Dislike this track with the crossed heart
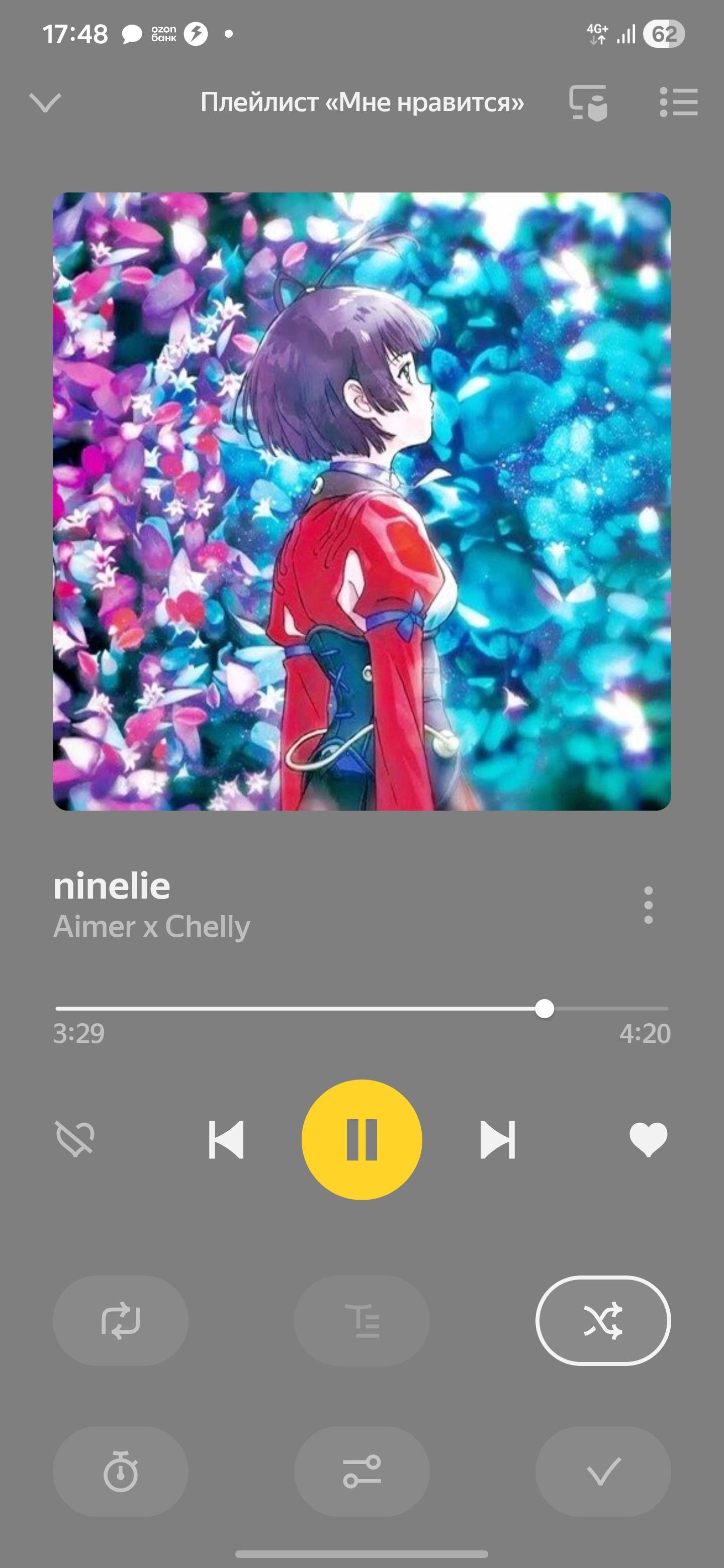The width and height of the screenshot is (724, 1568). [75, 1139]
